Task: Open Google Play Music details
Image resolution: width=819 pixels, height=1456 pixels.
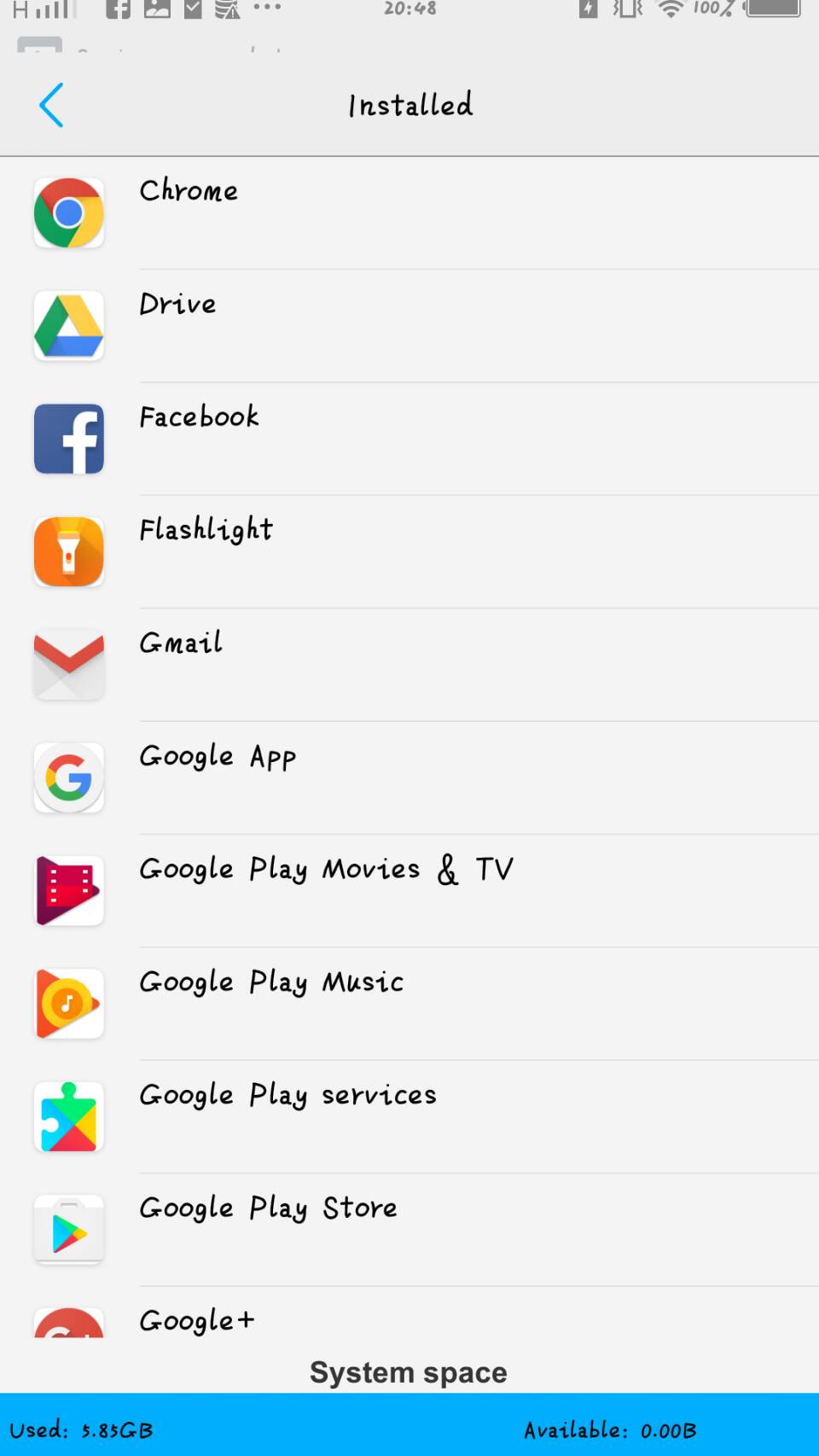Action: point(409,1004)
